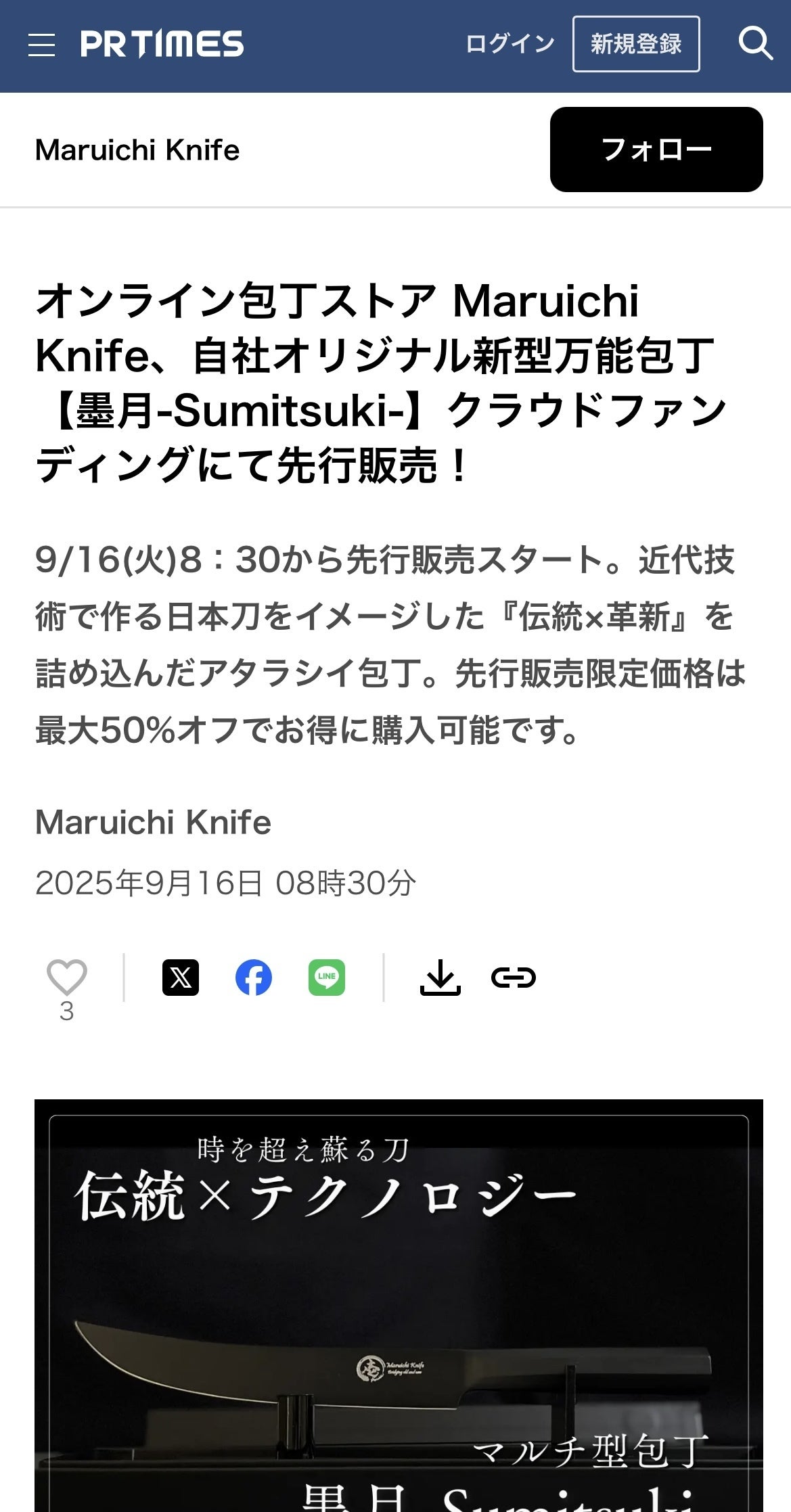Share this release on Facebook

(254, 978)
